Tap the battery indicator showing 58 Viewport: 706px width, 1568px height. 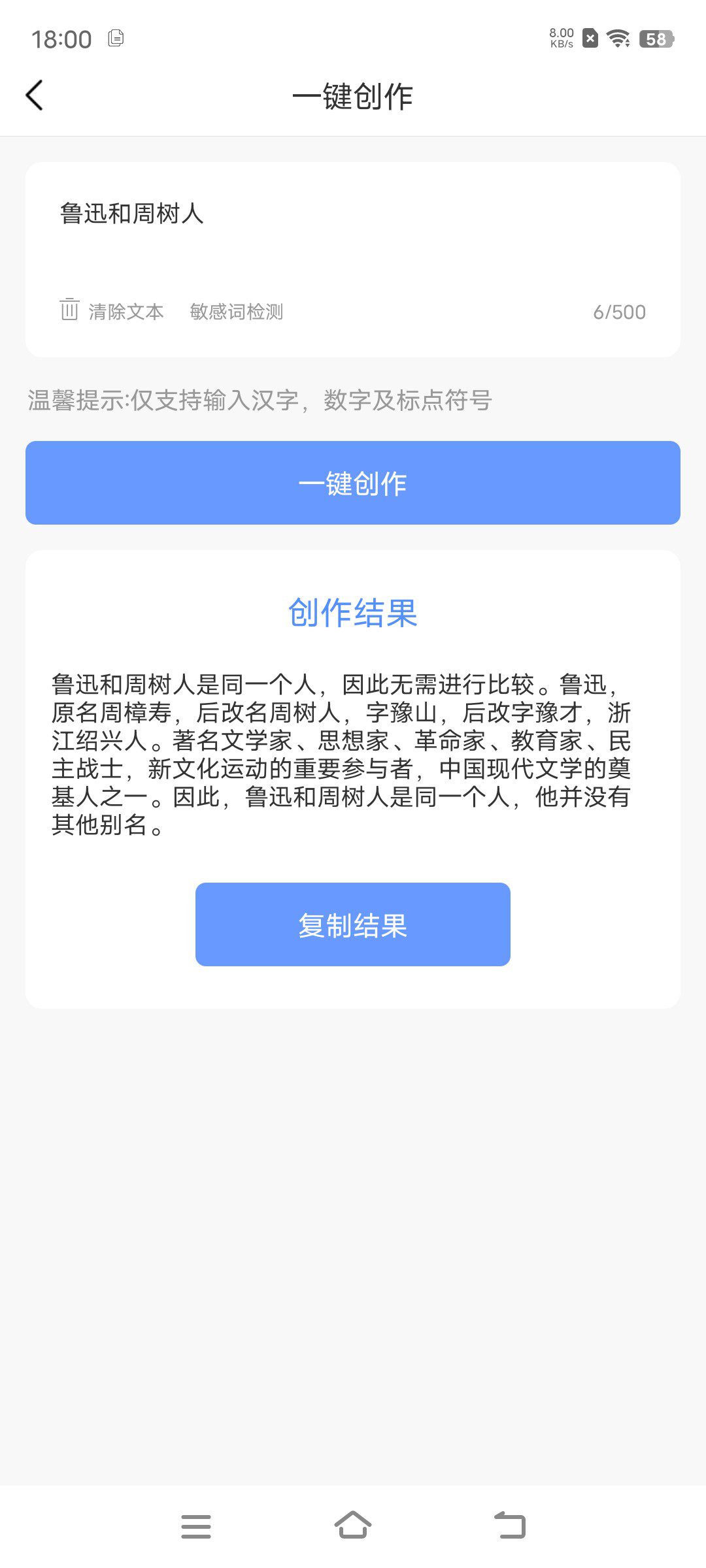click(656, 39)
